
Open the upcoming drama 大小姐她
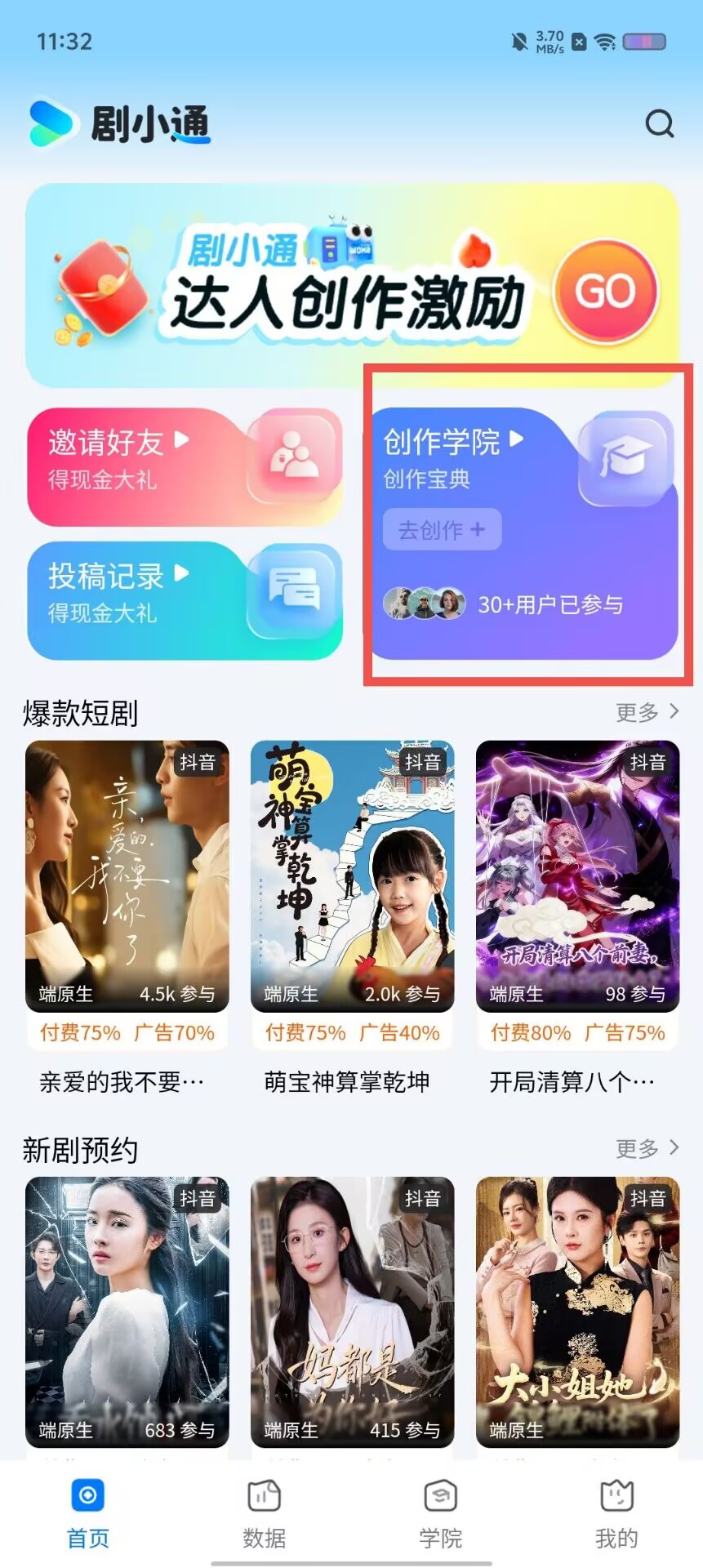coord(577,1311)
